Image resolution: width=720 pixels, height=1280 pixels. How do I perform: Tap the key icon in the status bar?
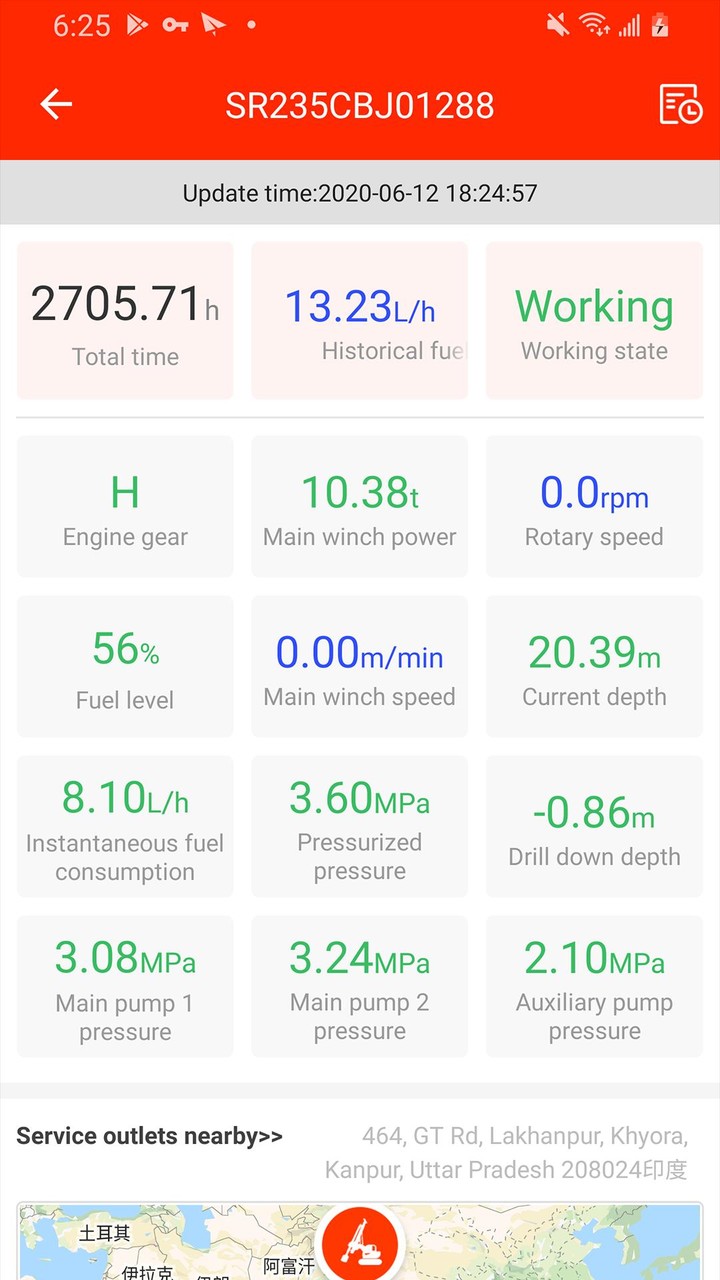coord(175,25)
